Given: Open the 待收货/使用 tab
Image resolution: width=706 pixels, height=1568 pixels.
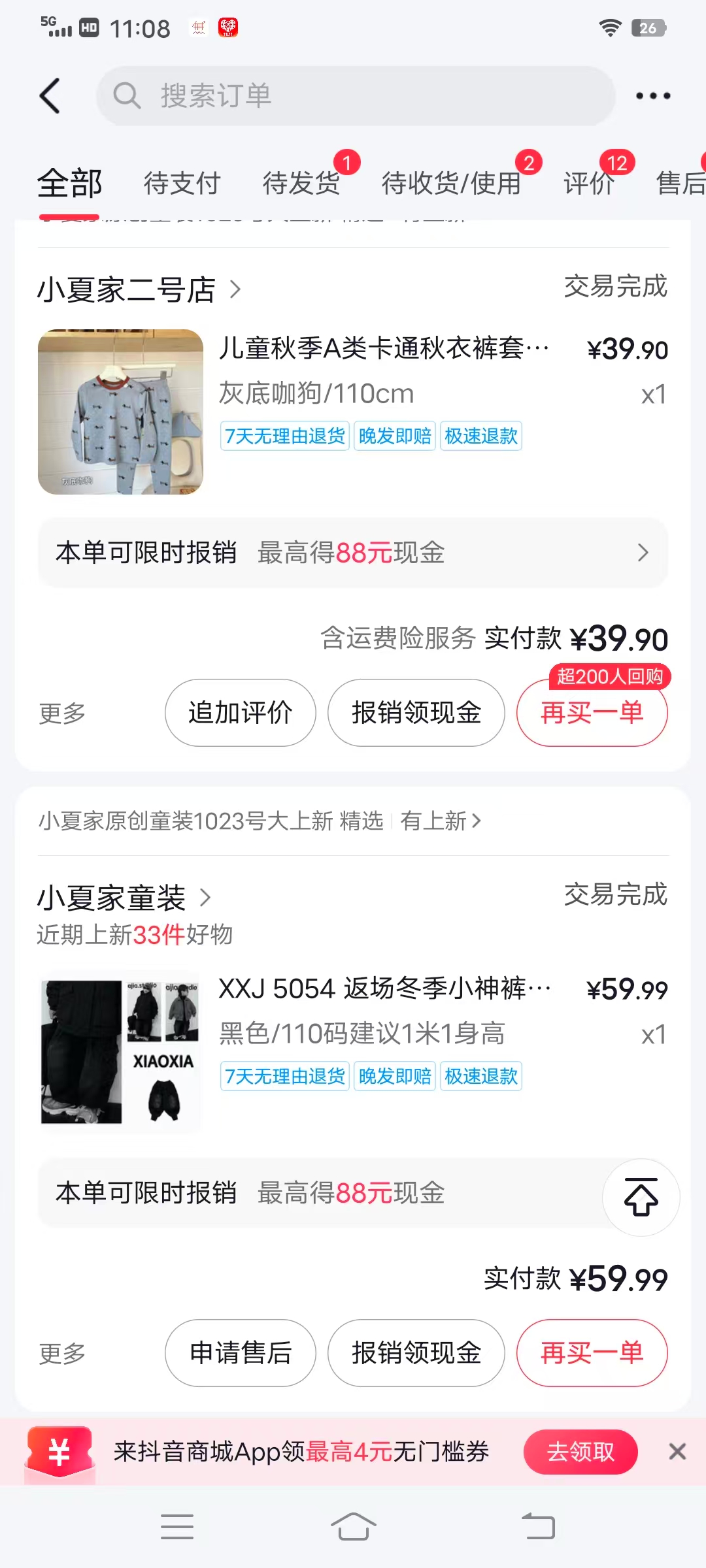Looking at the screenshot, I should (x=451, y=183).
